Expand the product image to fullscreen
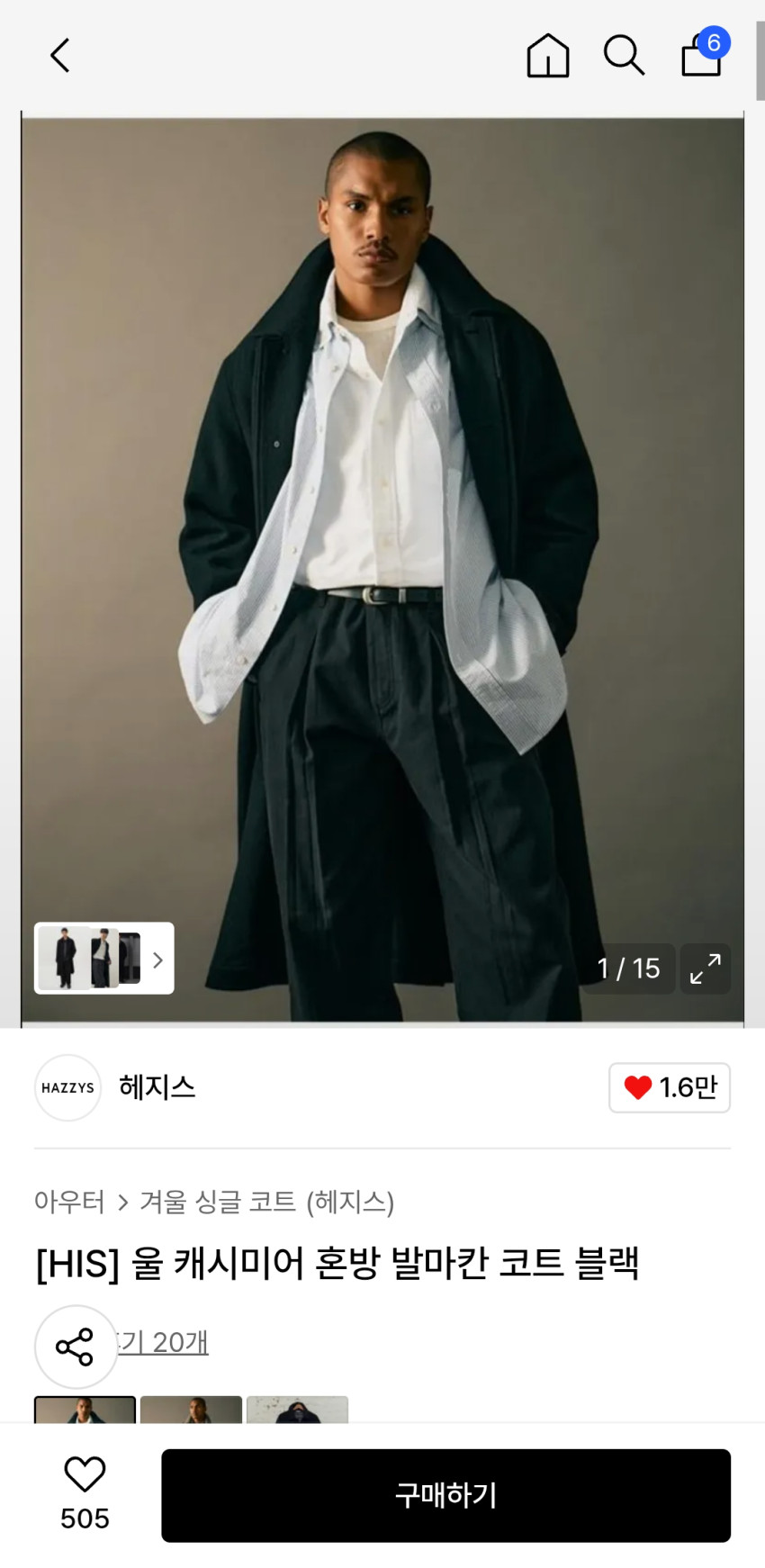The height and width of the screenshot is (1568, 765). pos(705,969)
